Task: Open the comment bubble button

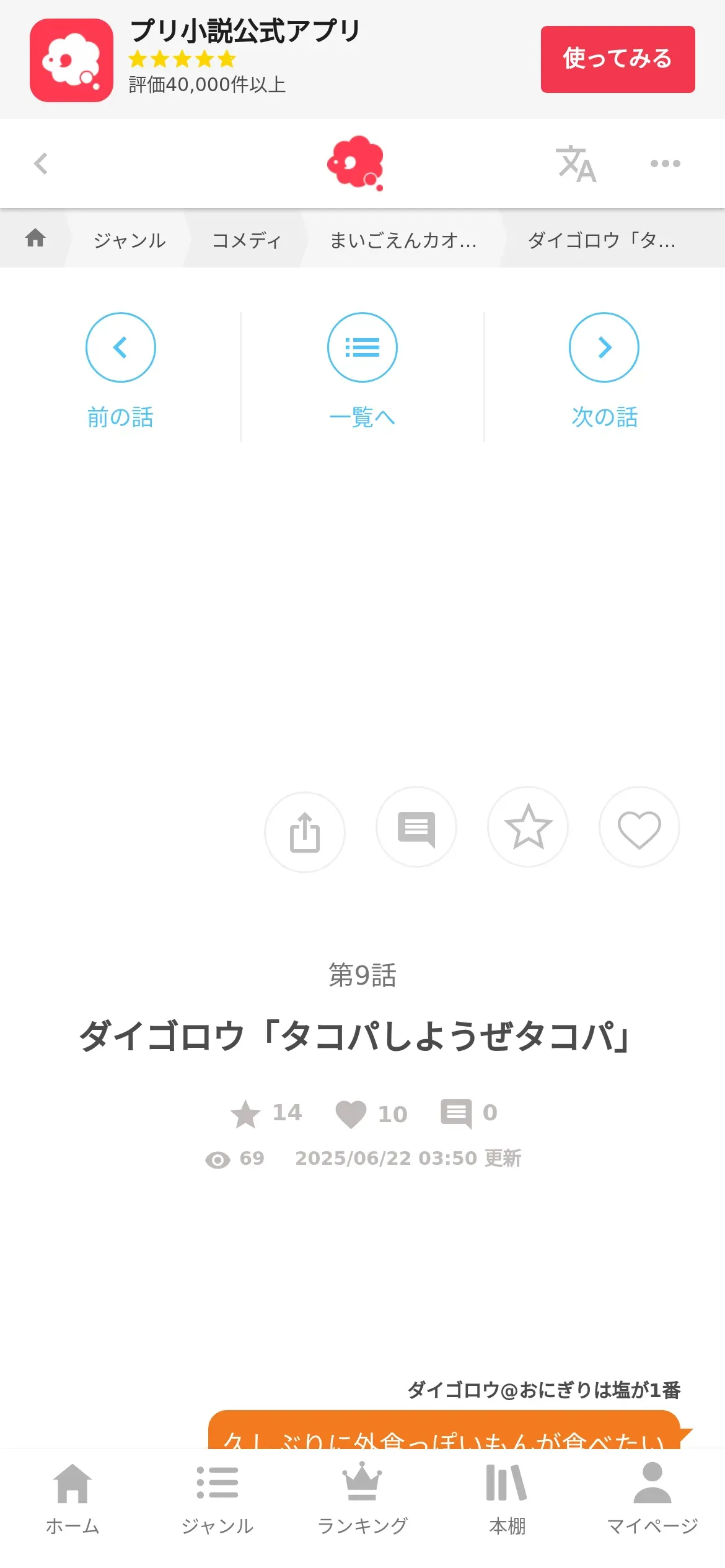Action: click(x=416, y=827)
